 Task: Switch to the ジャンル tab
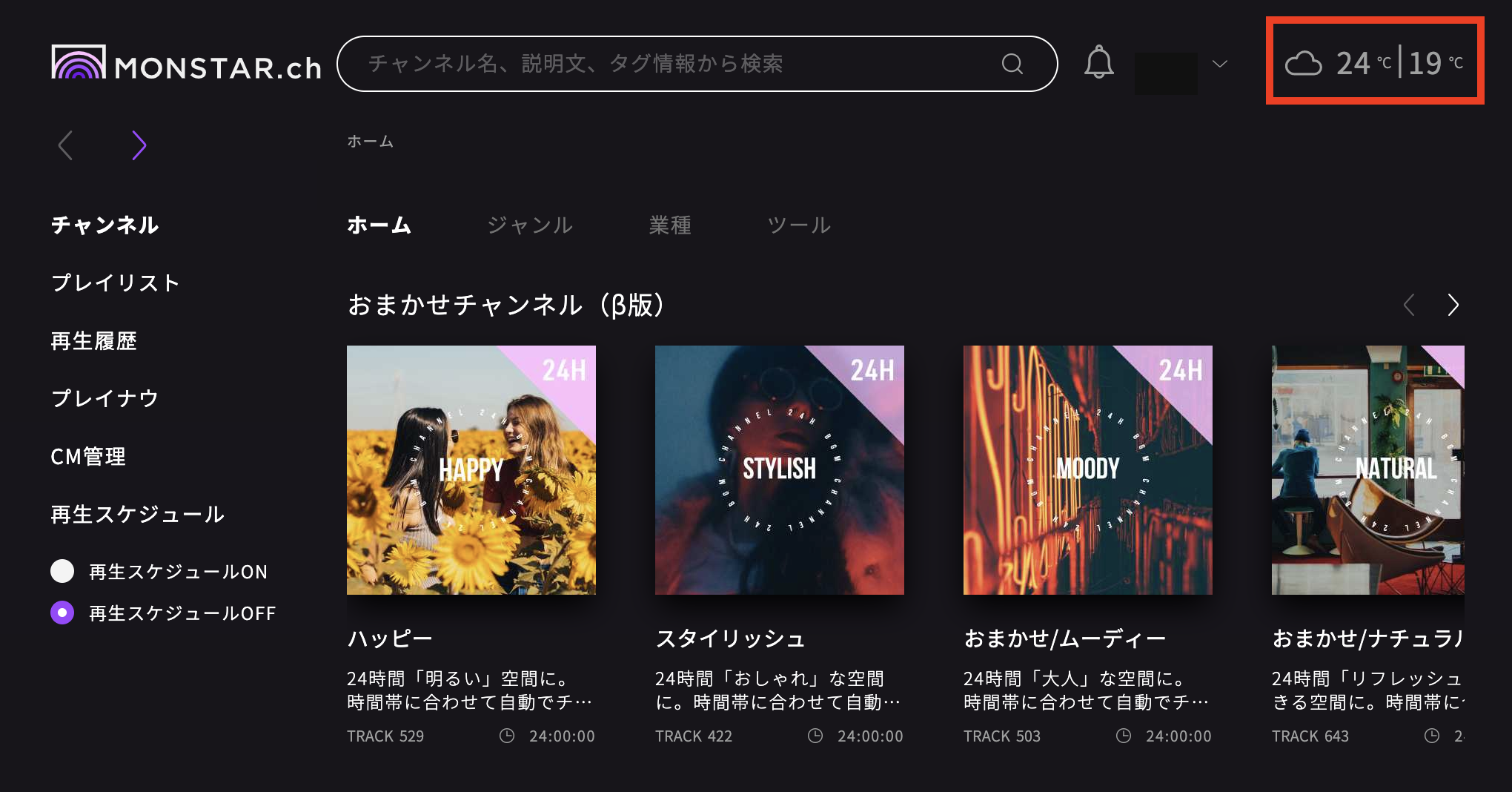pyautogui.click(x=530, y=225)
